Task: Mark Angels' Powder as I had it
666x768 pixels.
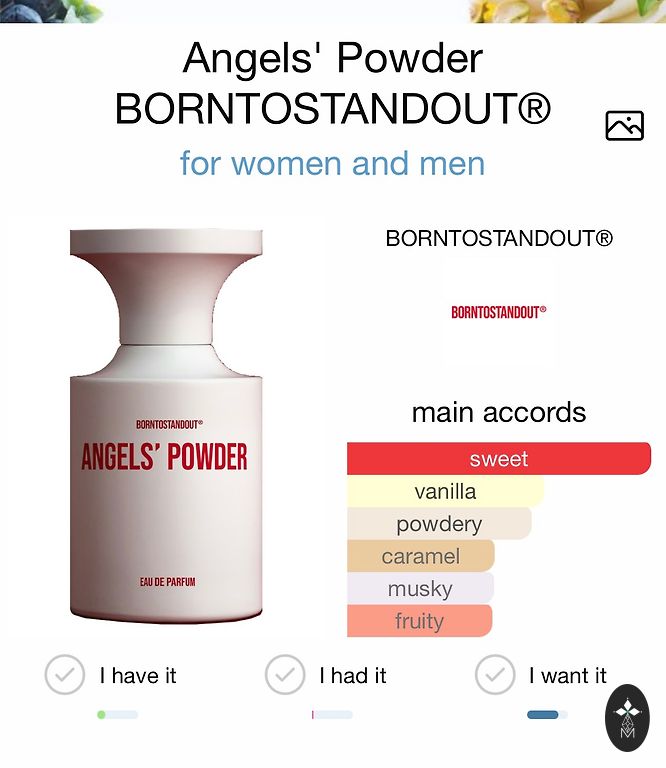Action: tap(285, 675)
